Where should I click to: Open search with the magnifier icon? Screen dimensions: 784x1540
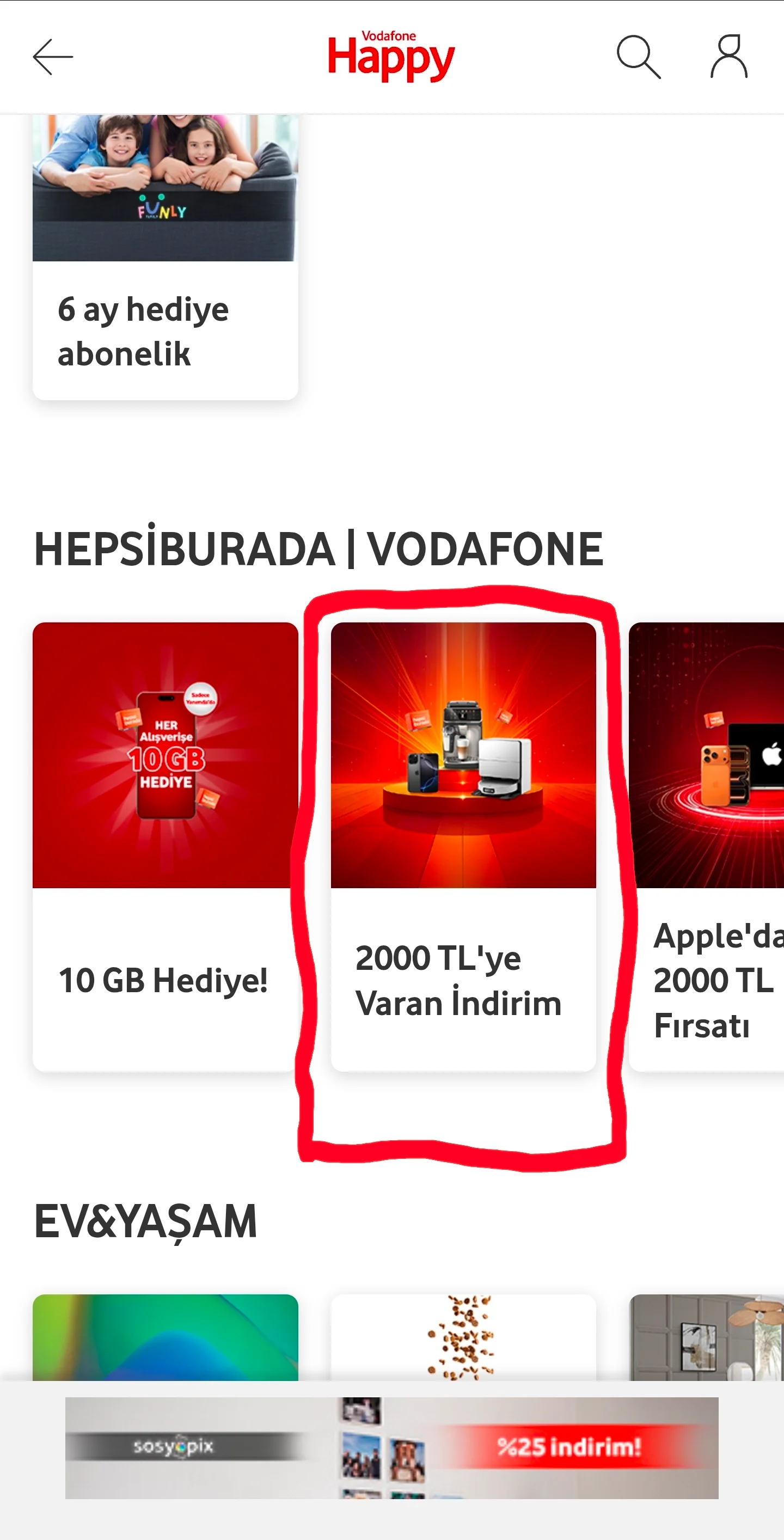click(x=638, y=57)
